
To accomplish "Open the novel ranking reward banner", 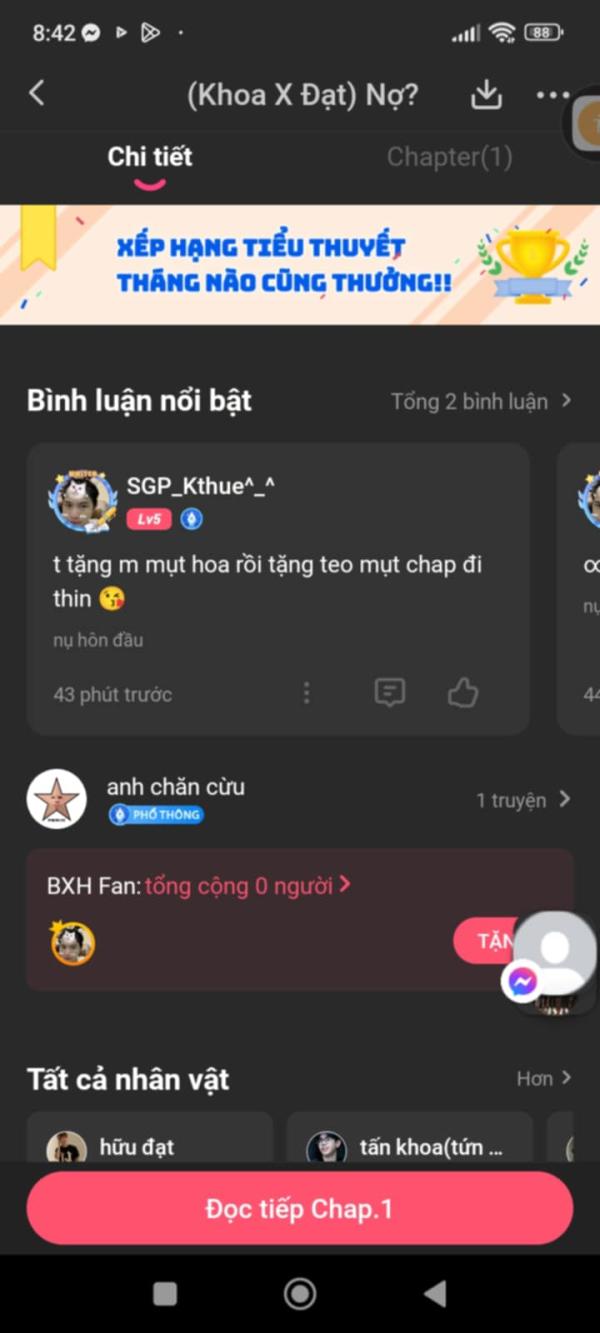I will point(300,265).
